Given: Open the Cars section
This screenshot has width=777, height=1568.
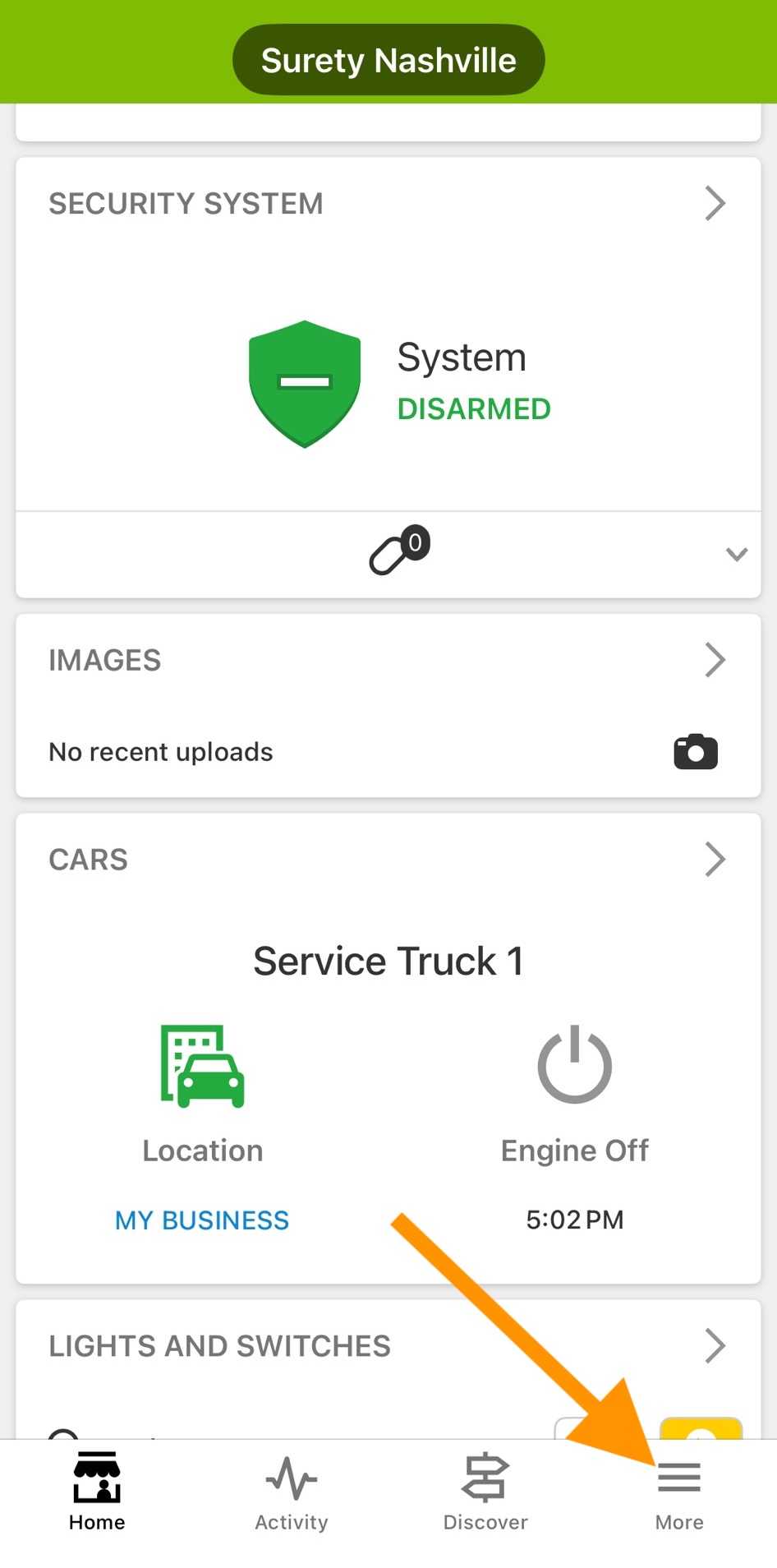Looking at the screenshot, I should coord(715,860).
